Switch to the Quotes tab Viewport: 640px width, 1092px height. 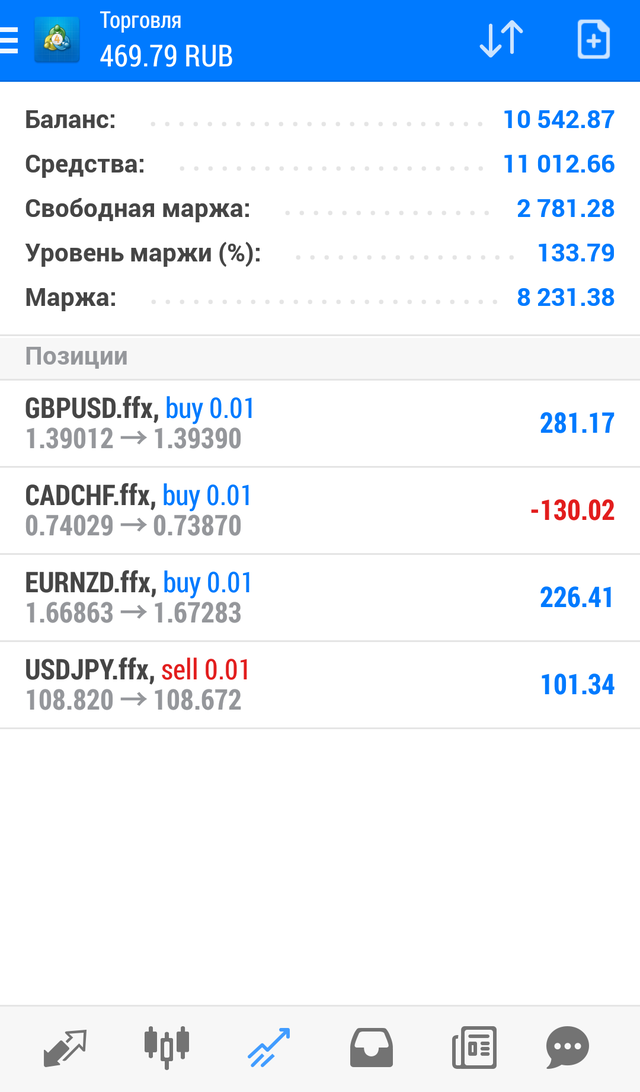(x=65, y=1048)
